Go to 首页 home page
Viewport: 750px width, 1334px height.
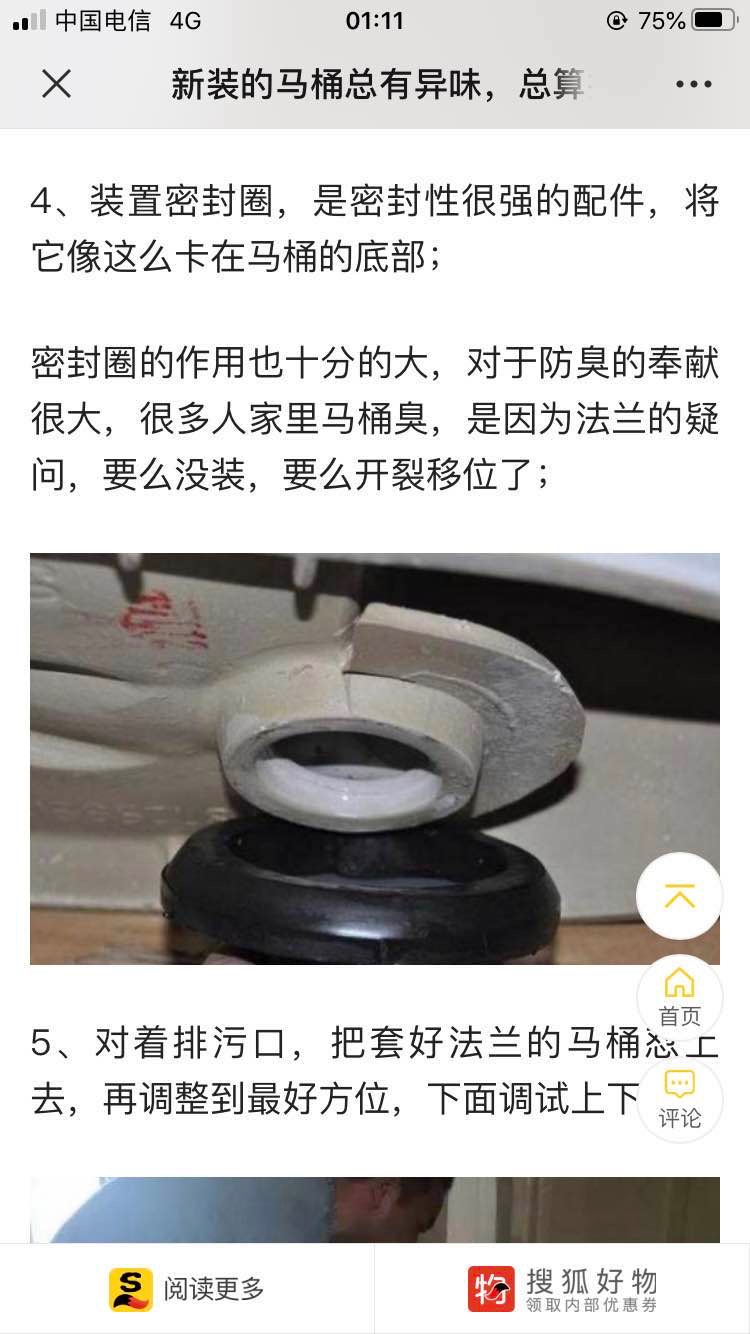coord(679,998)
